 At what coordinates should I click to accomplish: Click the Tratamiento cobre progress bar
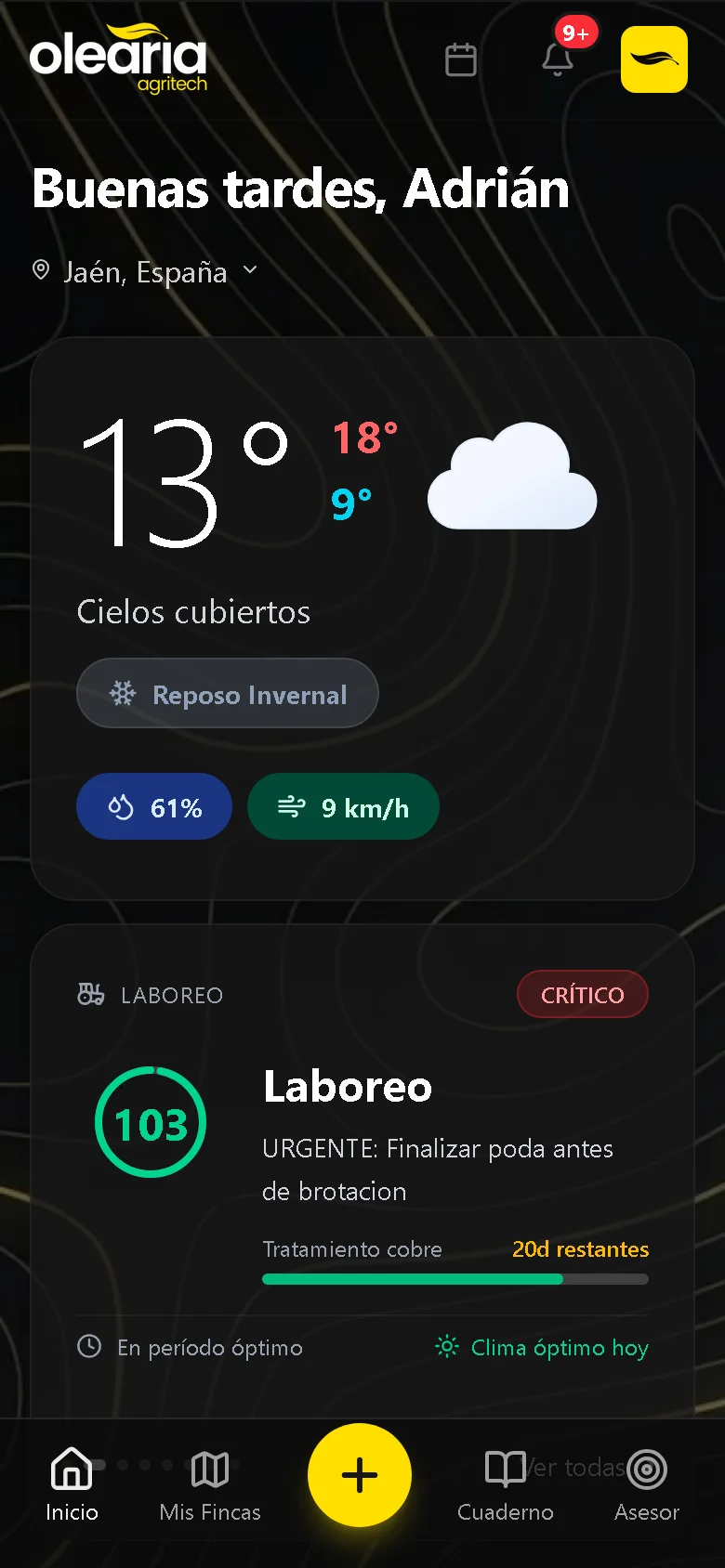click(455, 1279)
